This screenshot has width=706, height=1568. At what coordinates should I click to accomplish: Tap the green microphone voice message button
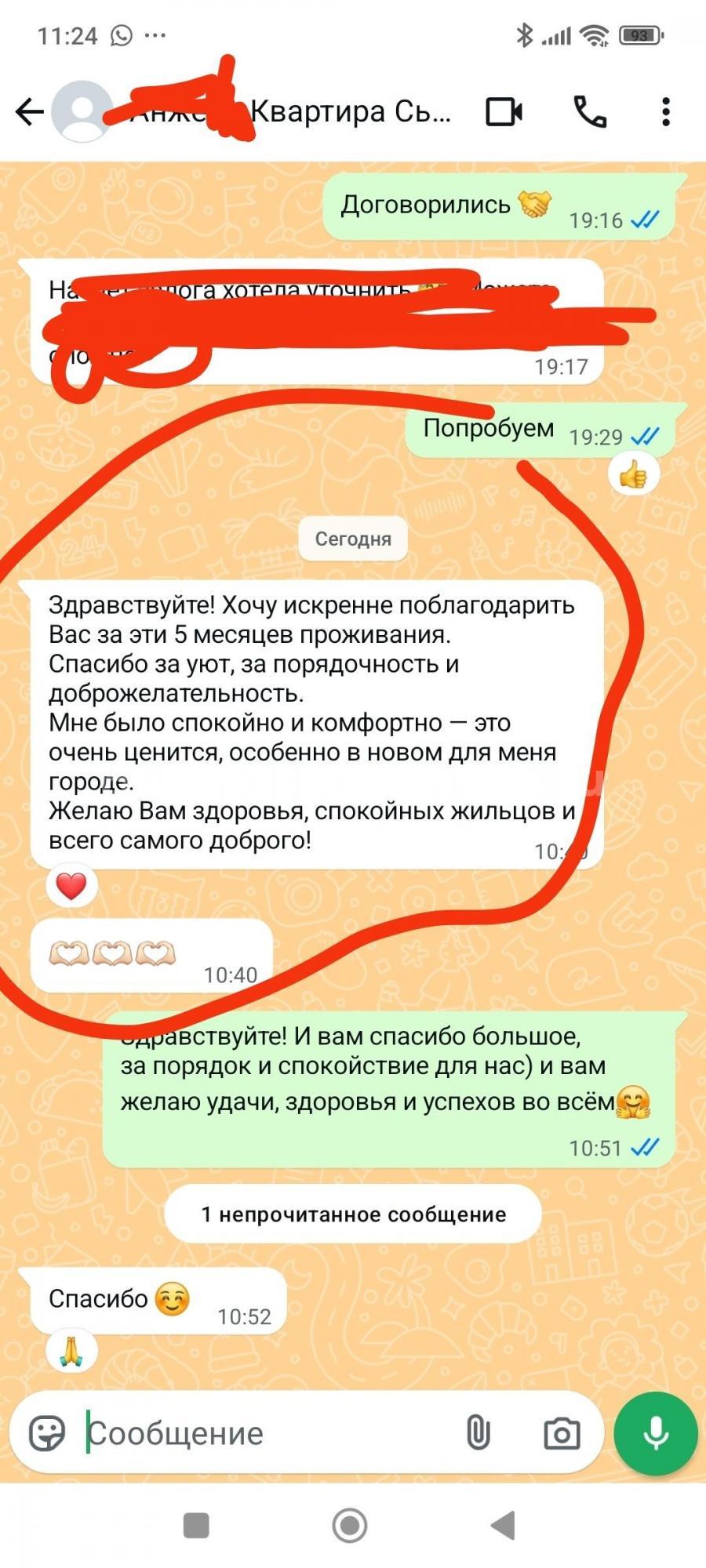(x=656, y=1433)
